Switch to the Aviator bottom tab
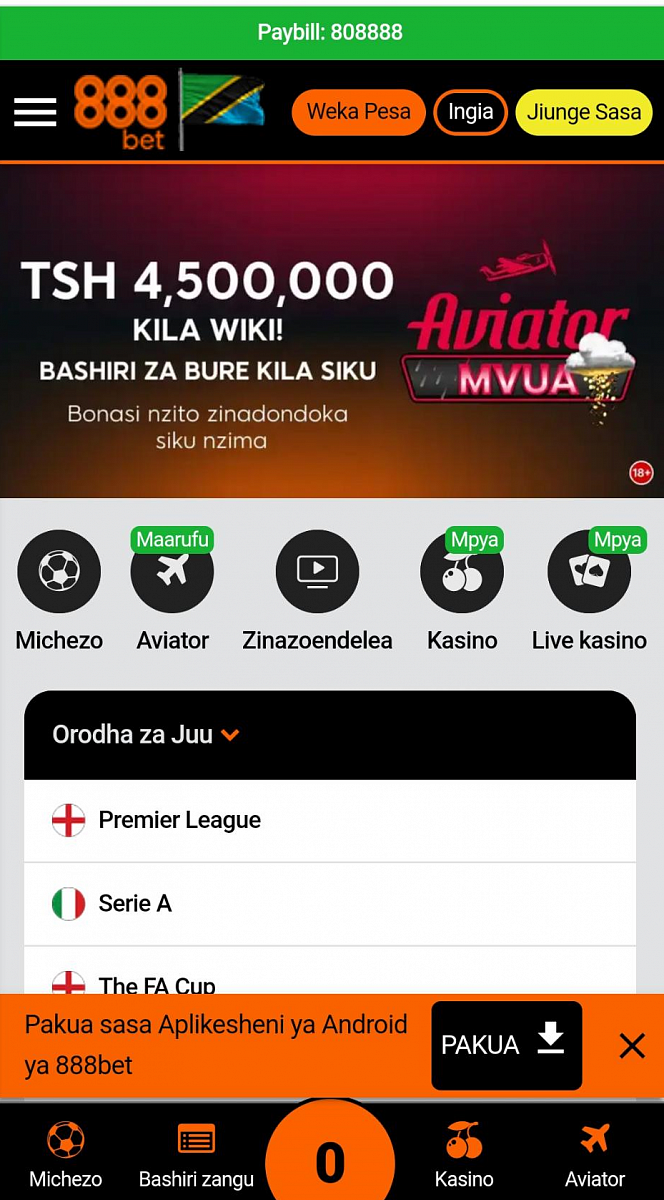This screenshot has width=664, height=1200. tap(595, 1155)
